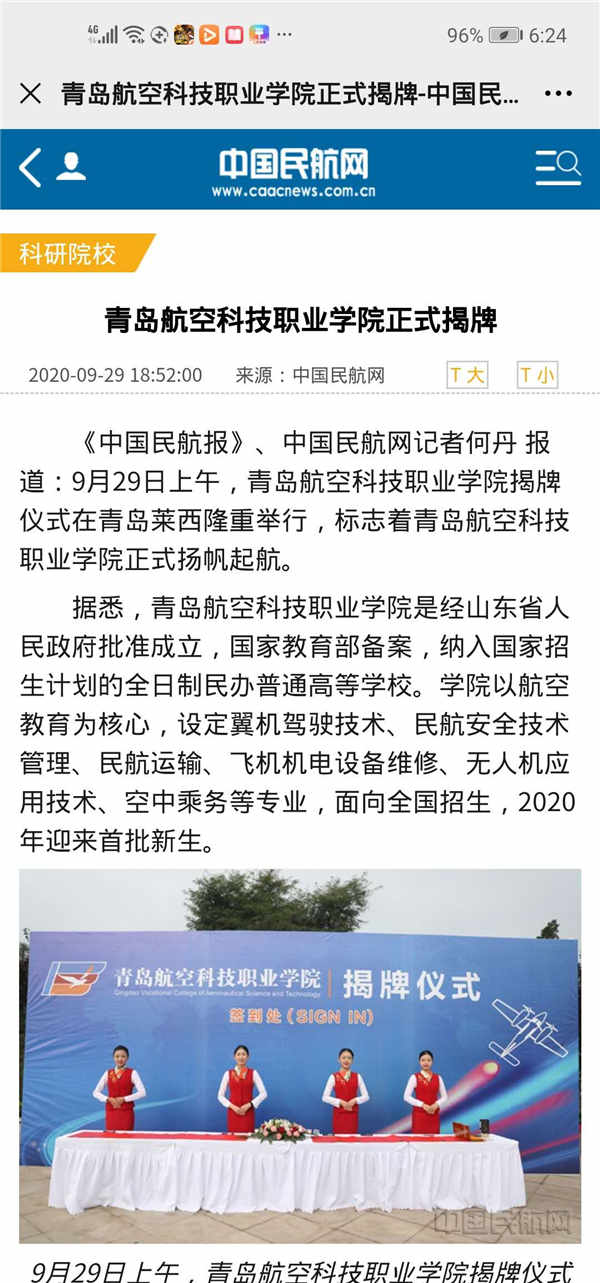Increase font size with T大
The image size is (600, 1283).
click(x=467, y=375)
